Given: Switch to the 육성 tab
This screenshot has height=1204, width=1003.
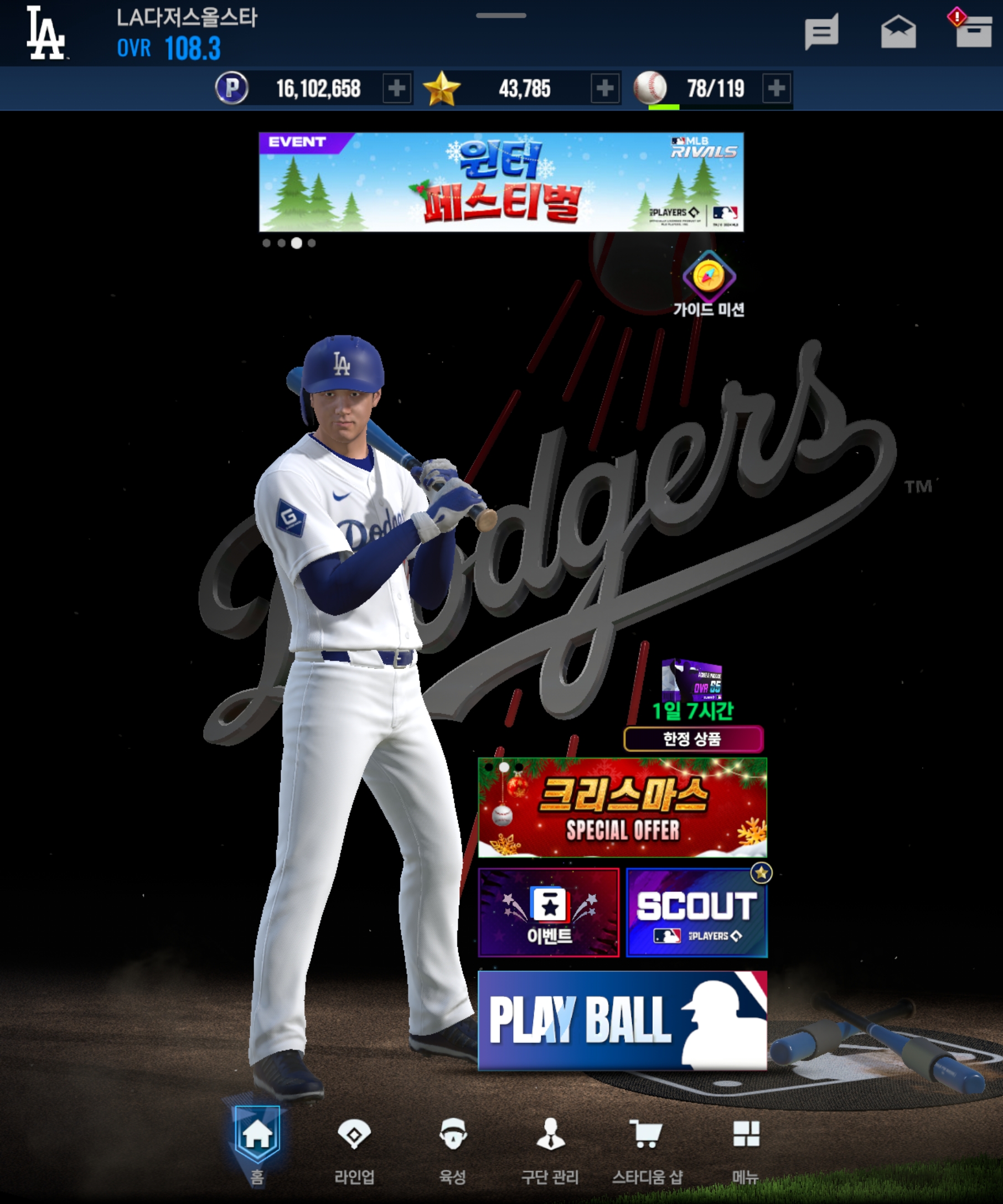Looking at the screenshot, I should (x=453, y=1151).
